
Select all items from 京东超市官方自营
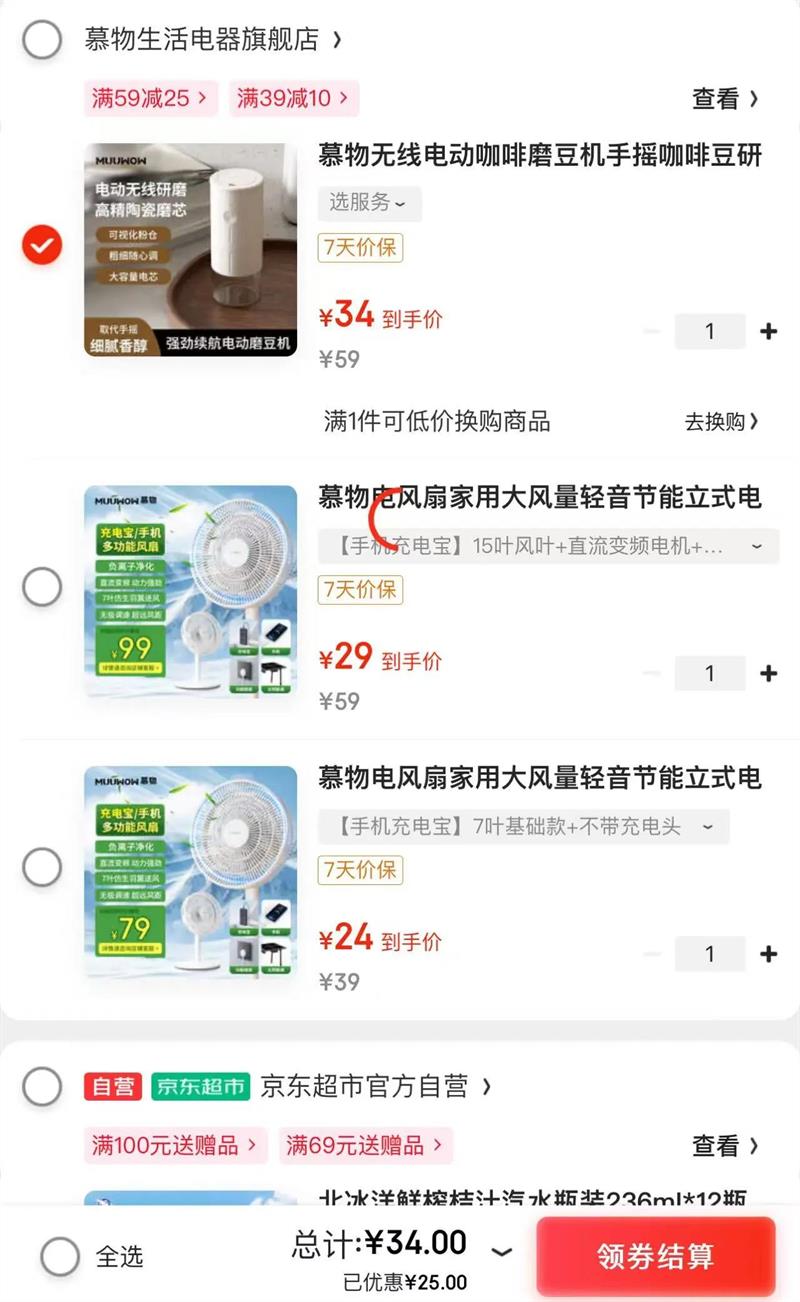click(x=42, y=1086)
